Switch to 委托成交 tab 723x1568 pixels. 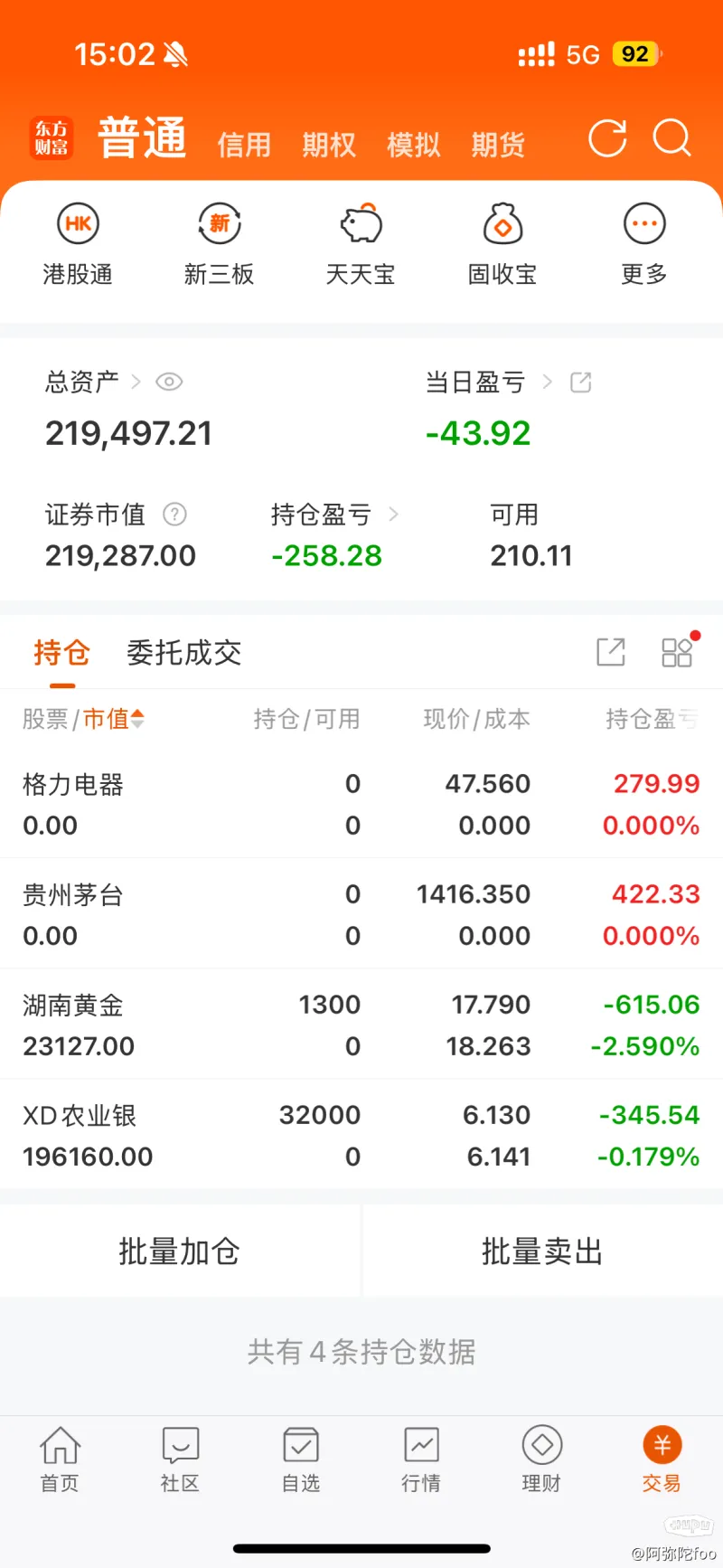pos(183,652)
